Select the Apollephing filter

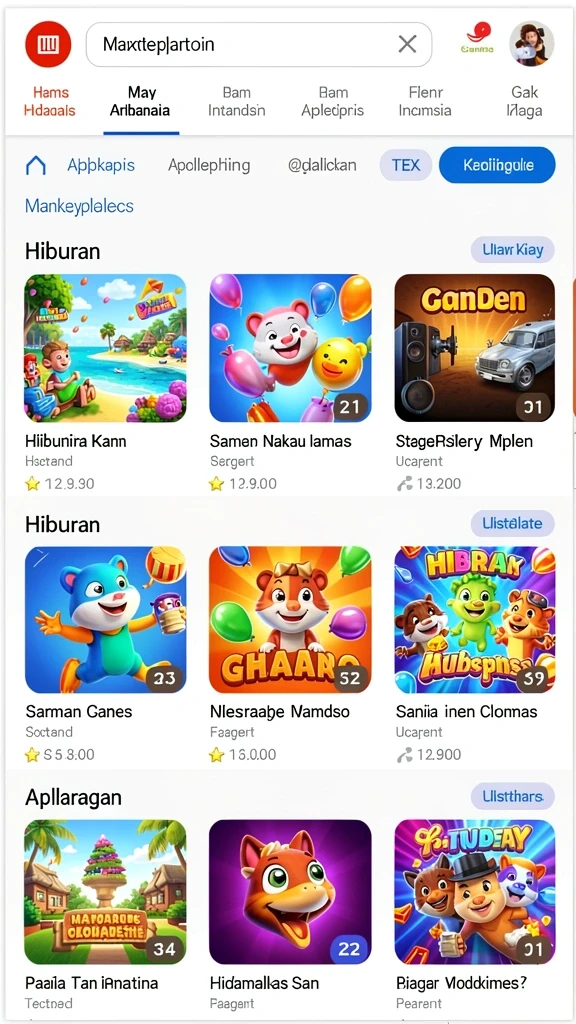209,165
